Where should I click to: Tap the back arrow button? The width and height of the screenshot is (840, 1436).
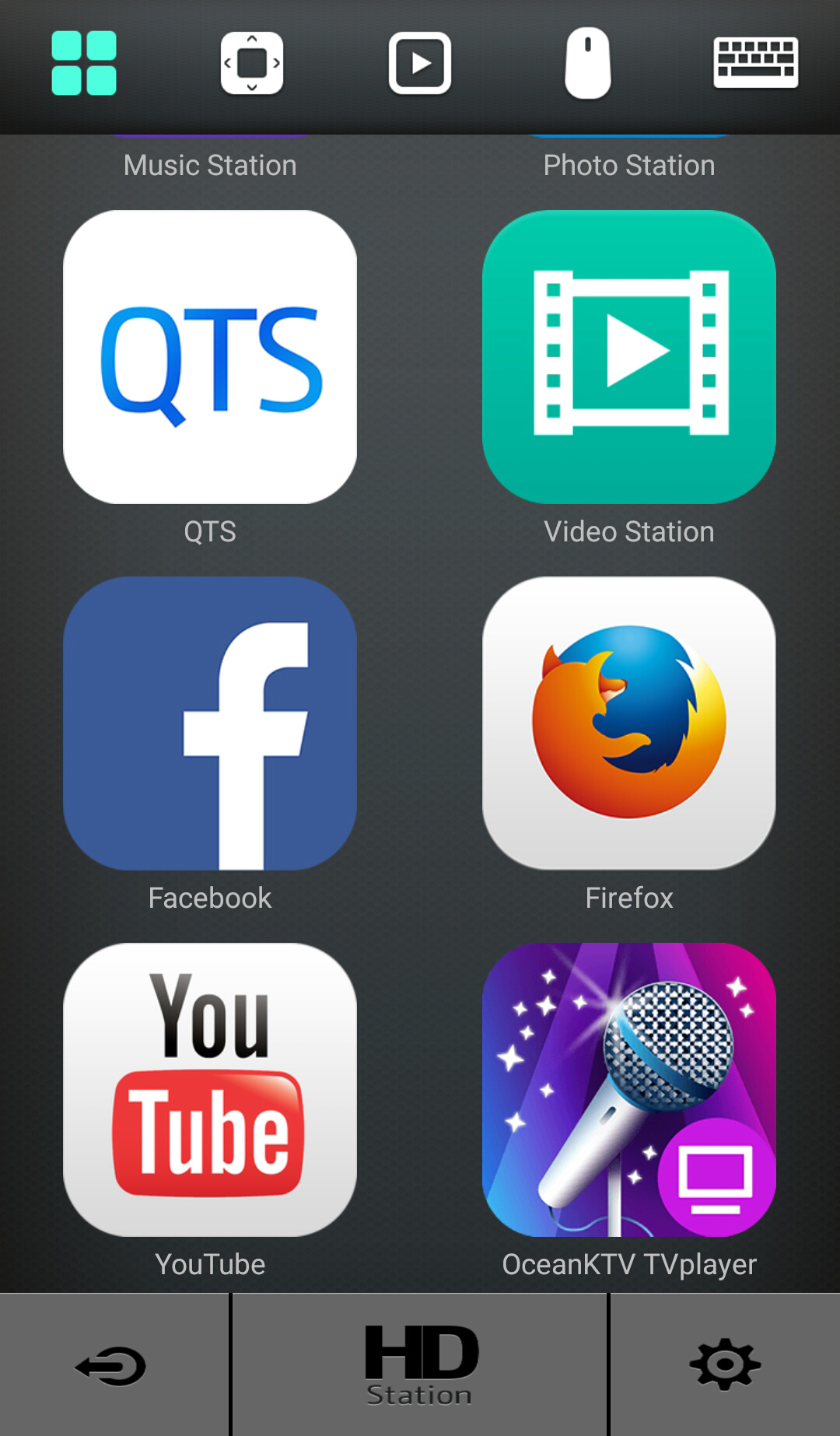point(112,1366)
